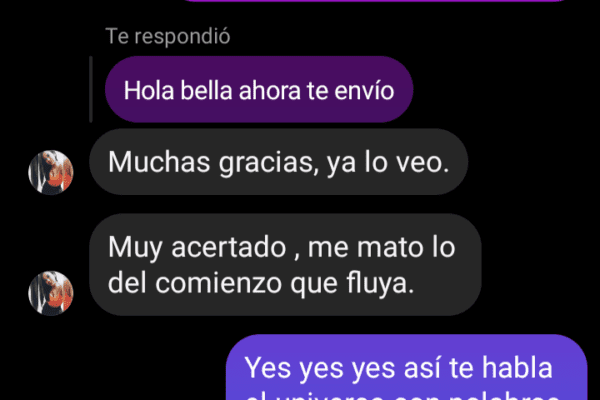Open sender's avatar beside 'Muchas gracias, ya lo veo'
Viewport: 600px width, 400px height.
pyautogui.click(x=50, y=172)
